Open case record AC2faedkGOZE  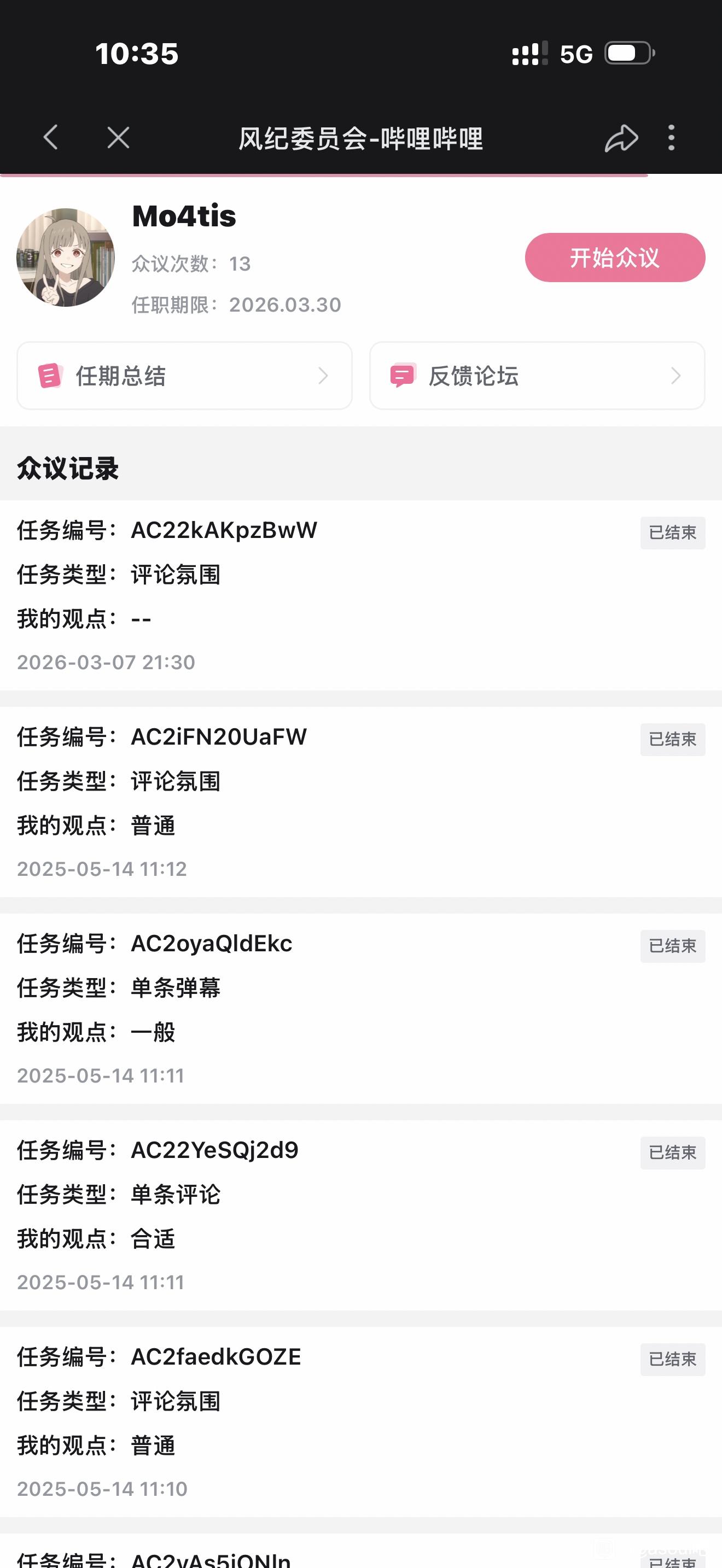(360, 1421)
